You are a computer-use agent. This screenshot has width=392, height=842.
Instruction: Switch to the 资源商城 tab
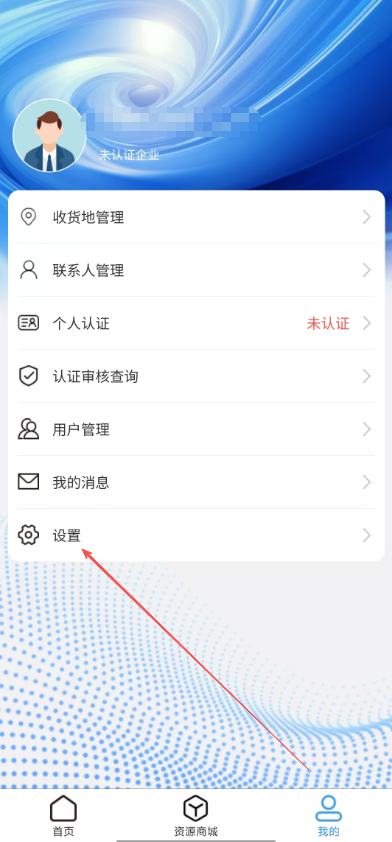[x=195, y=816]
